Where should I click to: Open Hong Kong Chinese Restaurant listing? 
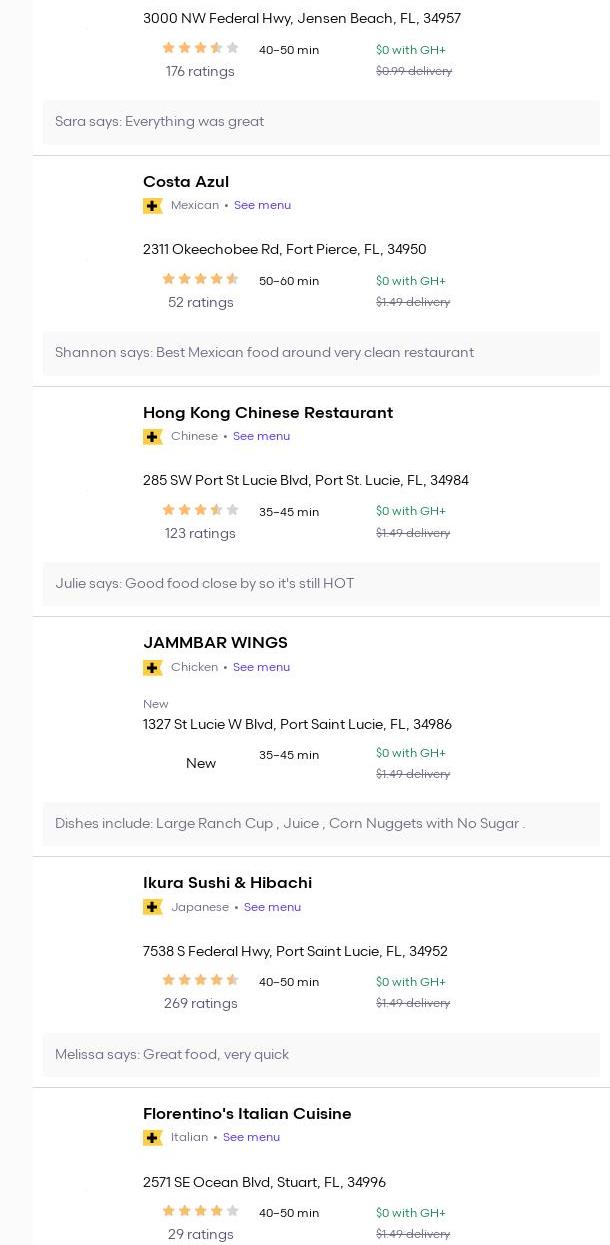coord(267,413)
